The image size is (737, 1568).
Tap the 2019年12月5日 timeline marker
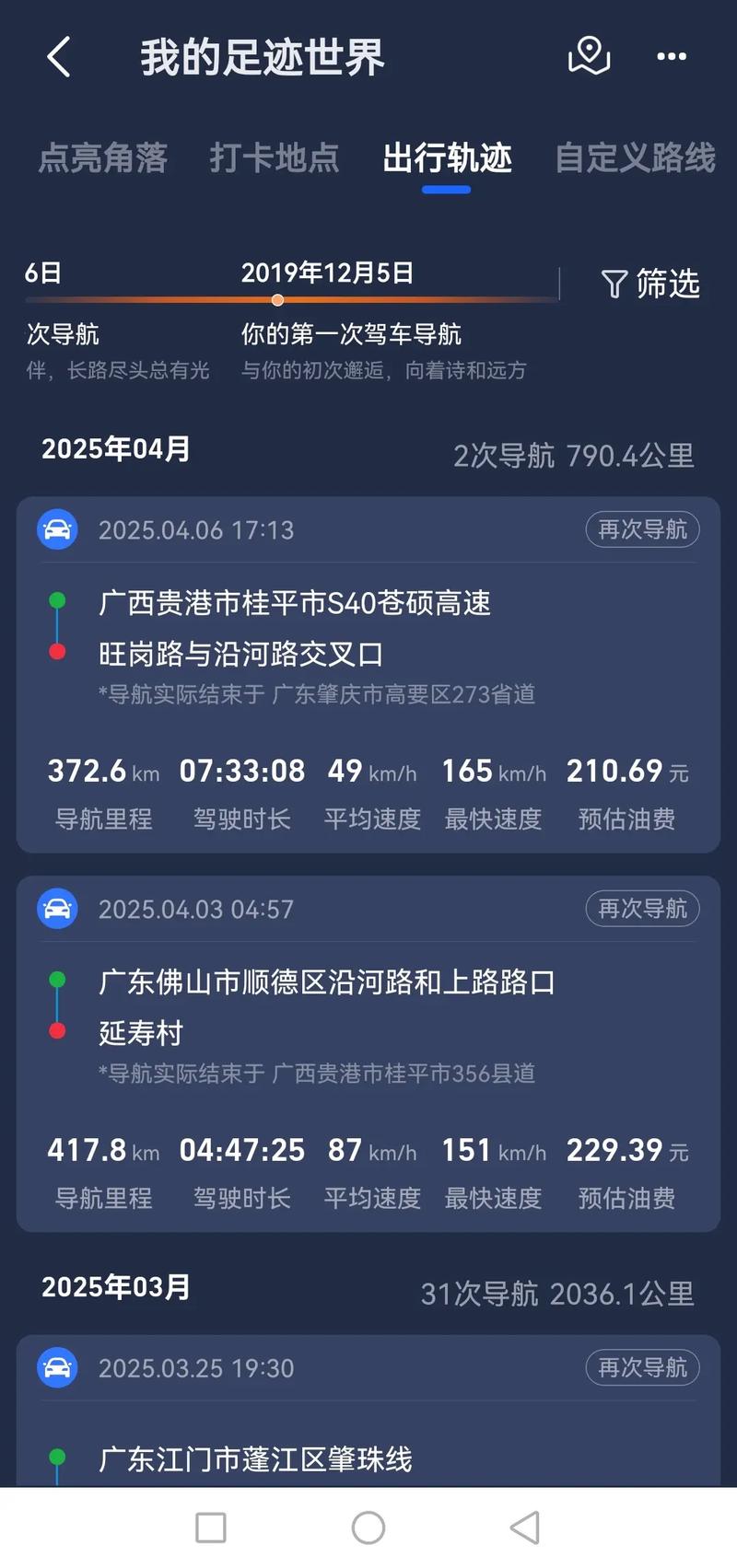[x=277, y=300]
